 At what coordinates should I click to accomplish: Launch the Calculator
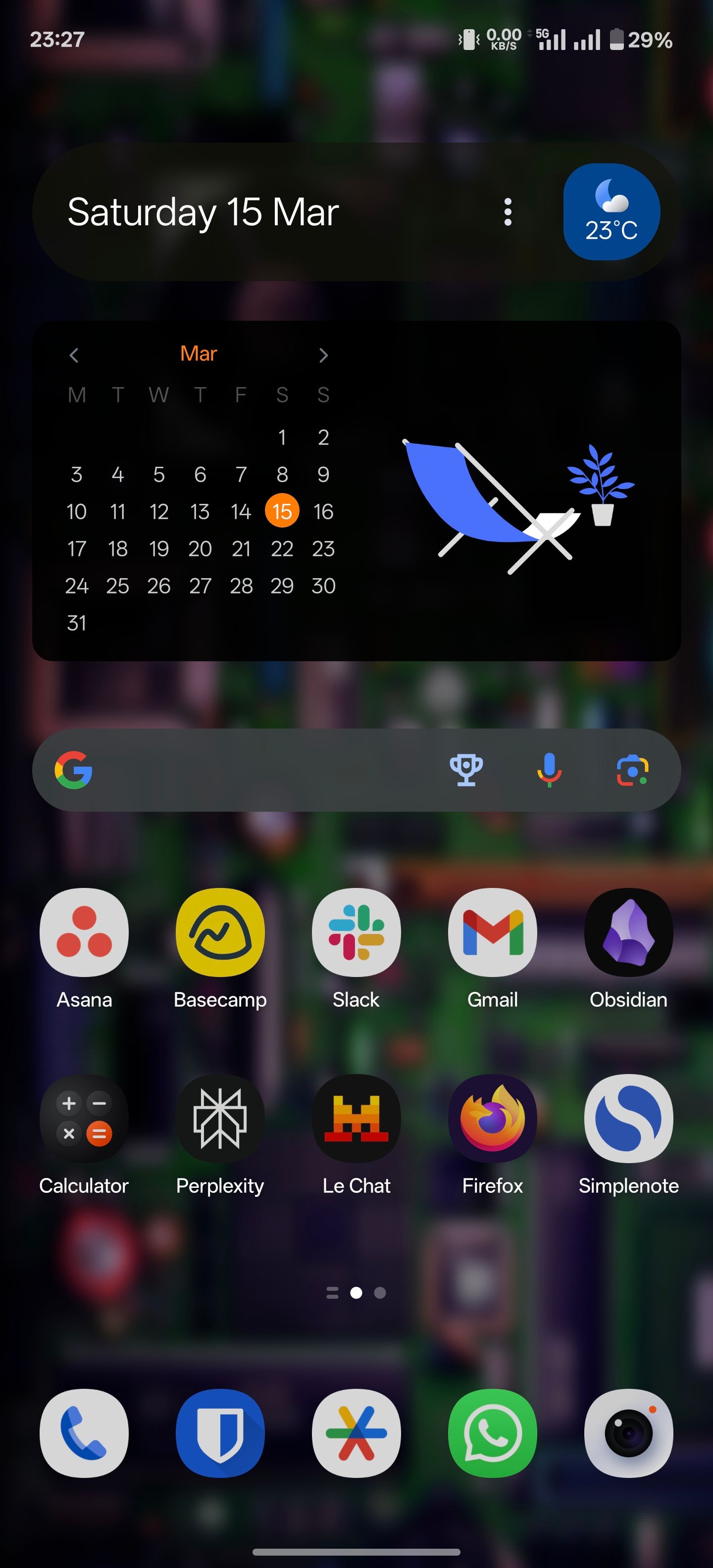84,1118
